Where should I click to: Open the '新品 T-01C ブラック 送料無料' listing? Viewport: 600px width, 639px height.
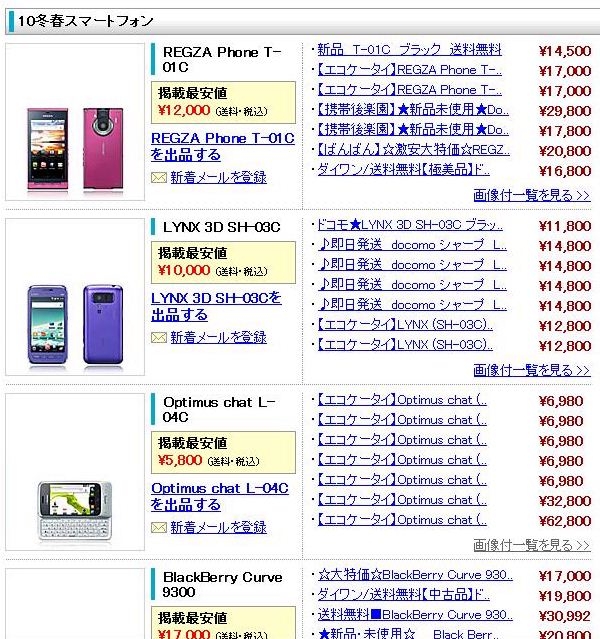tap(409, 50)
